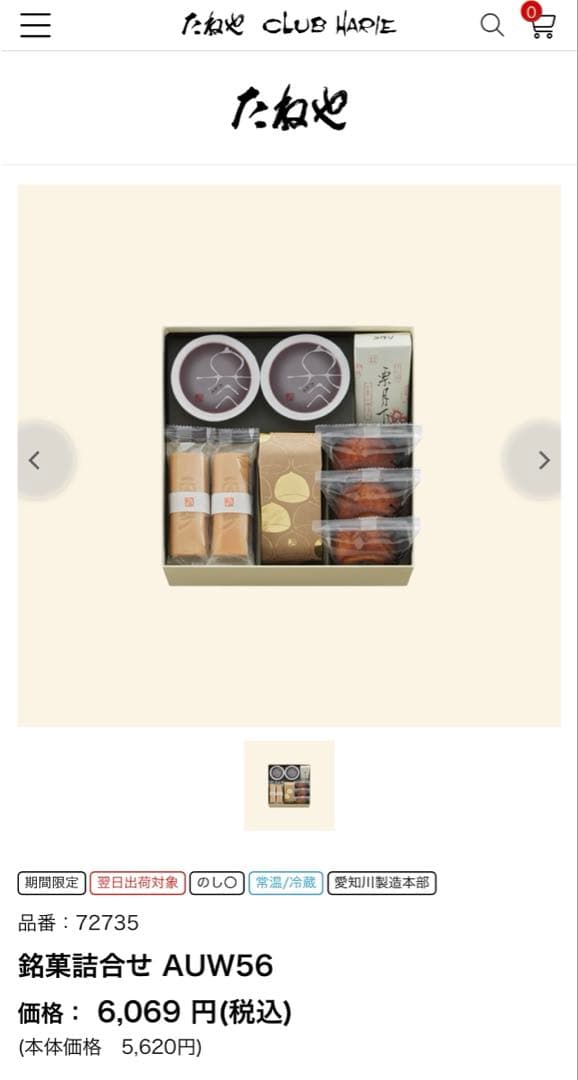Open the main product image
578x1080 pixels.
tap(289, 455)
